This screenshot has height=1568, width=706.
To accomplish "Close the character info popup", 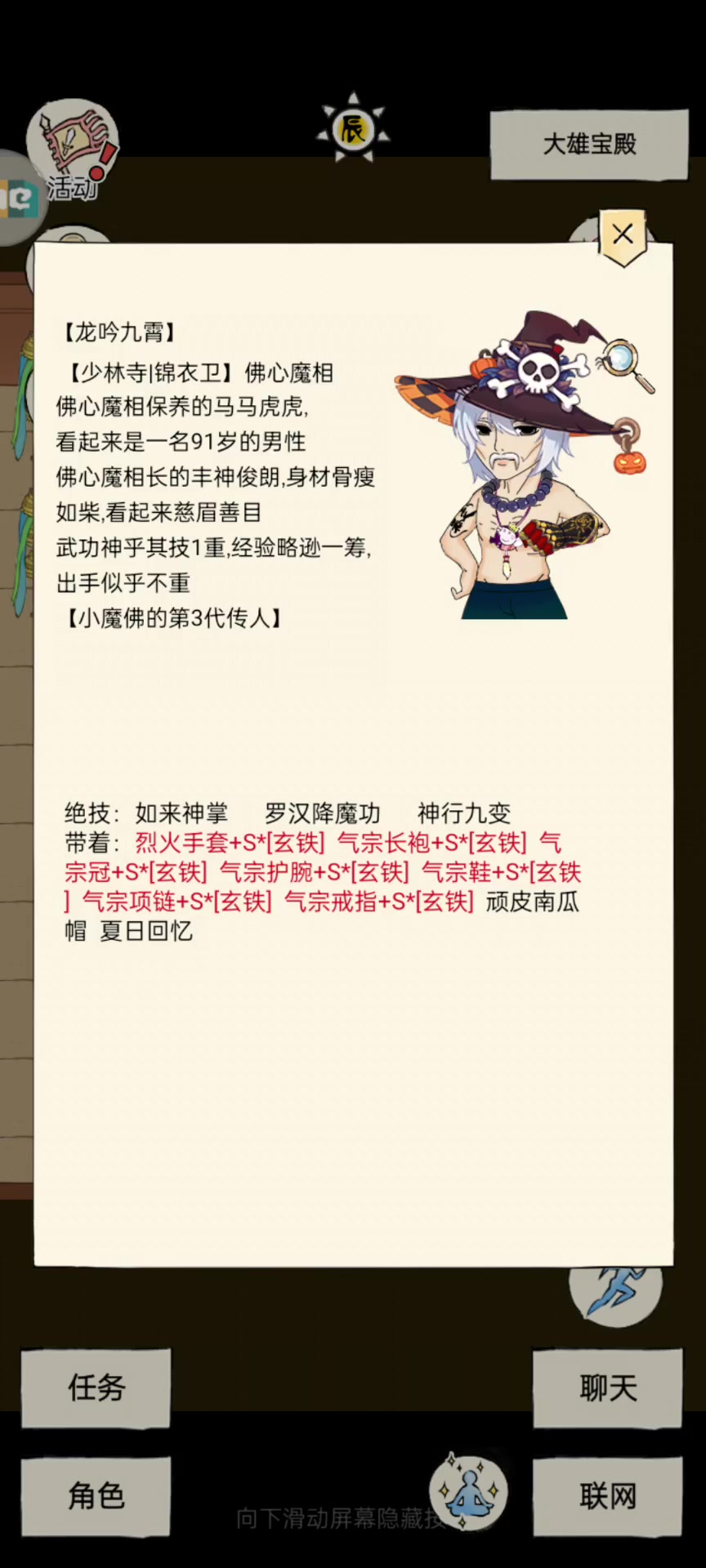I will (623, 236).
